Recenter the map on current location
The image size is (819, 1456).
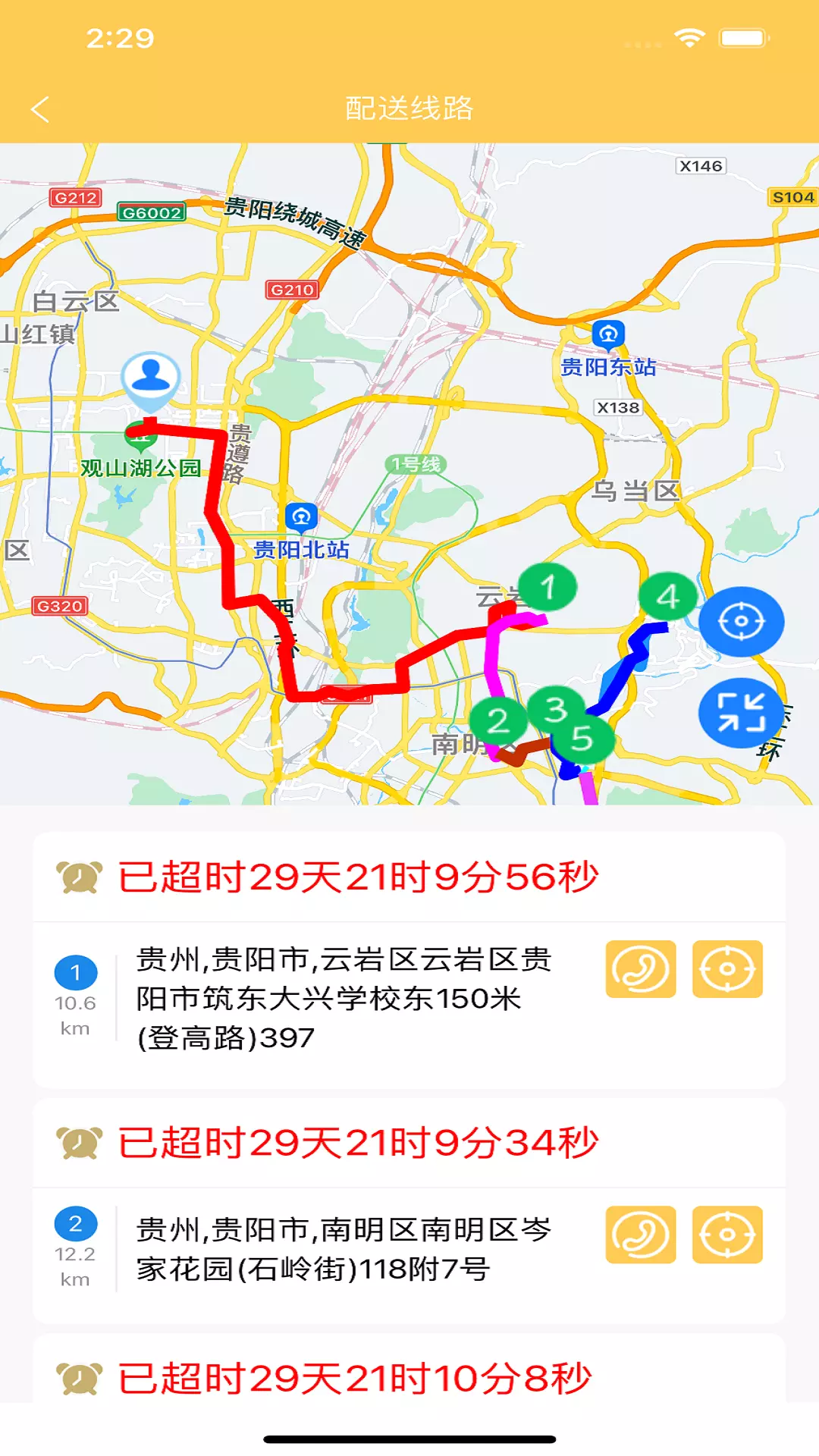pos(741,622)
